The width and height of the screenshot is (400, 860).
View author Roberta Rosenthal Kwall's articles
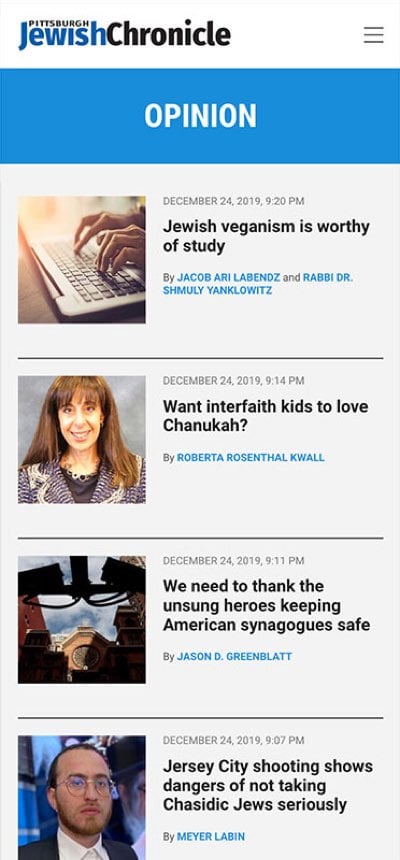click(251, 457)
